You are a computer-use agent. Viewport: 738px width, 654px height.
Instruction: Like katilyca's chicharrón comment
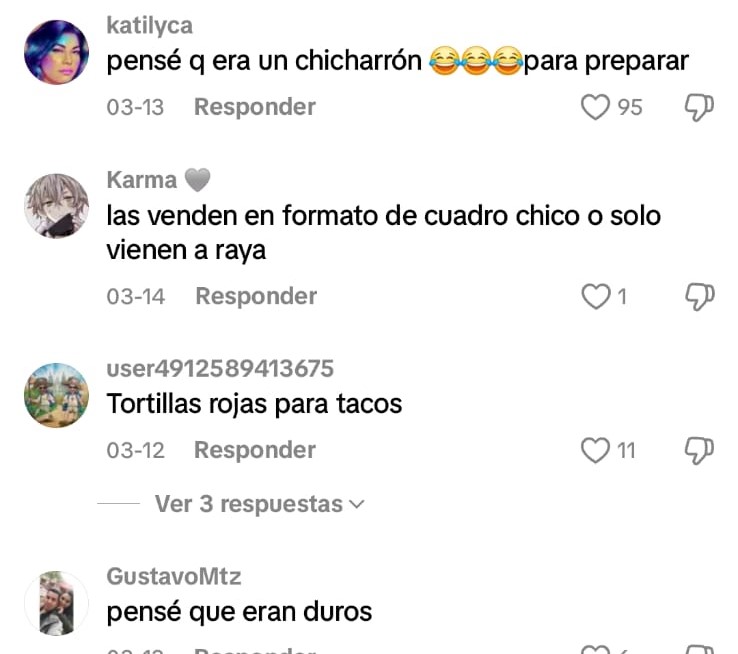(596, 107)
